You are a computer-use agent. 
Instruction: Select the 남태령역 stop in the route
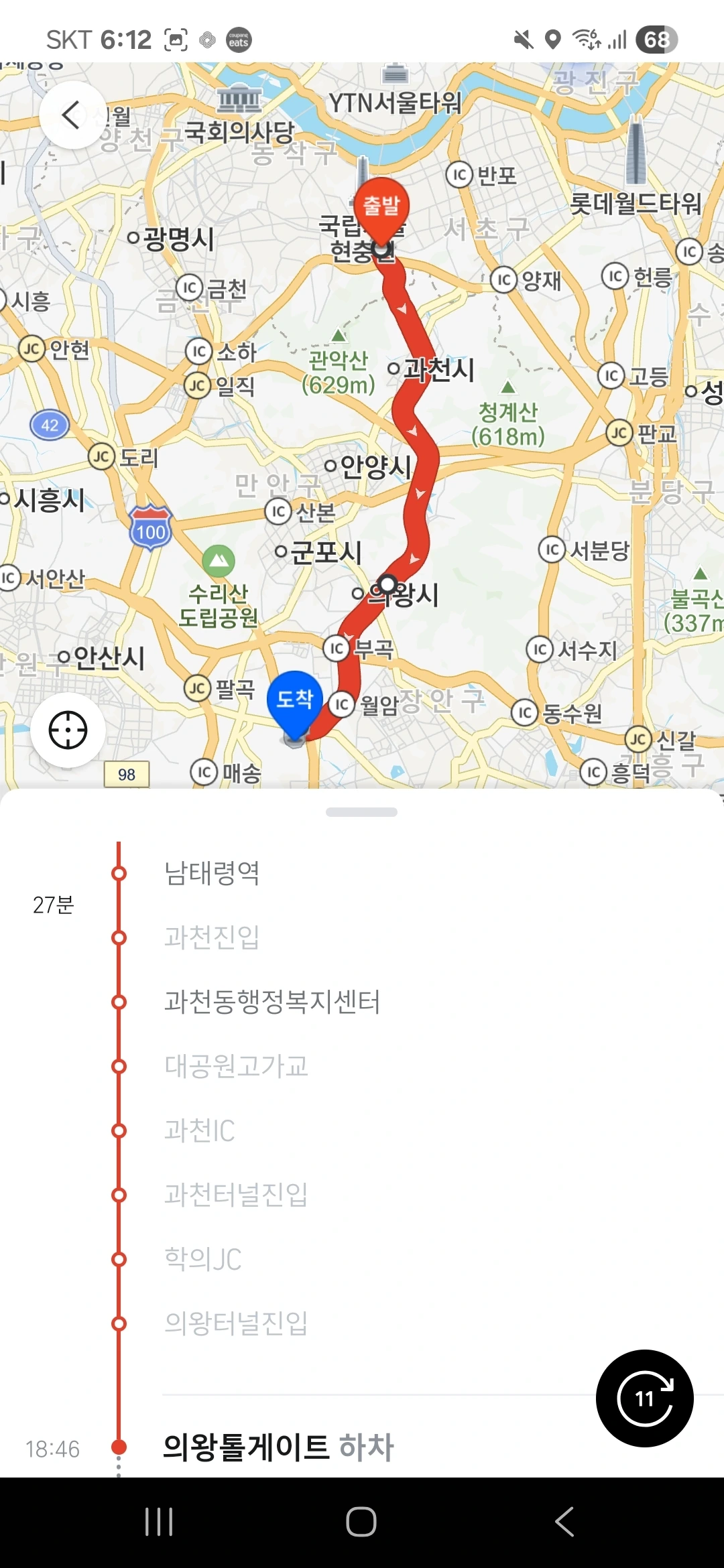[212, 873]
